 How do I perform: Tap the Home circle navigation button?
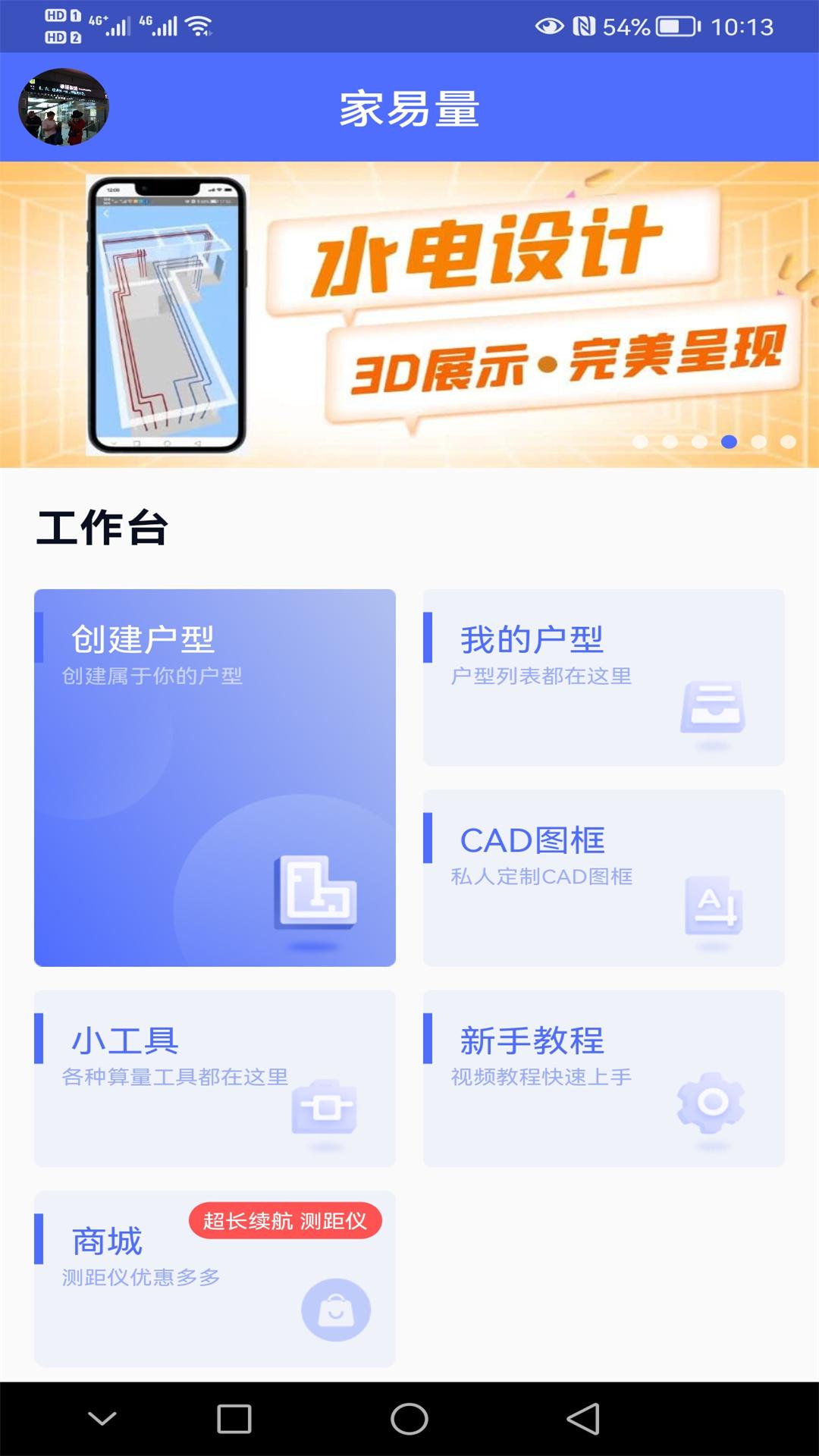(407, 1417)
